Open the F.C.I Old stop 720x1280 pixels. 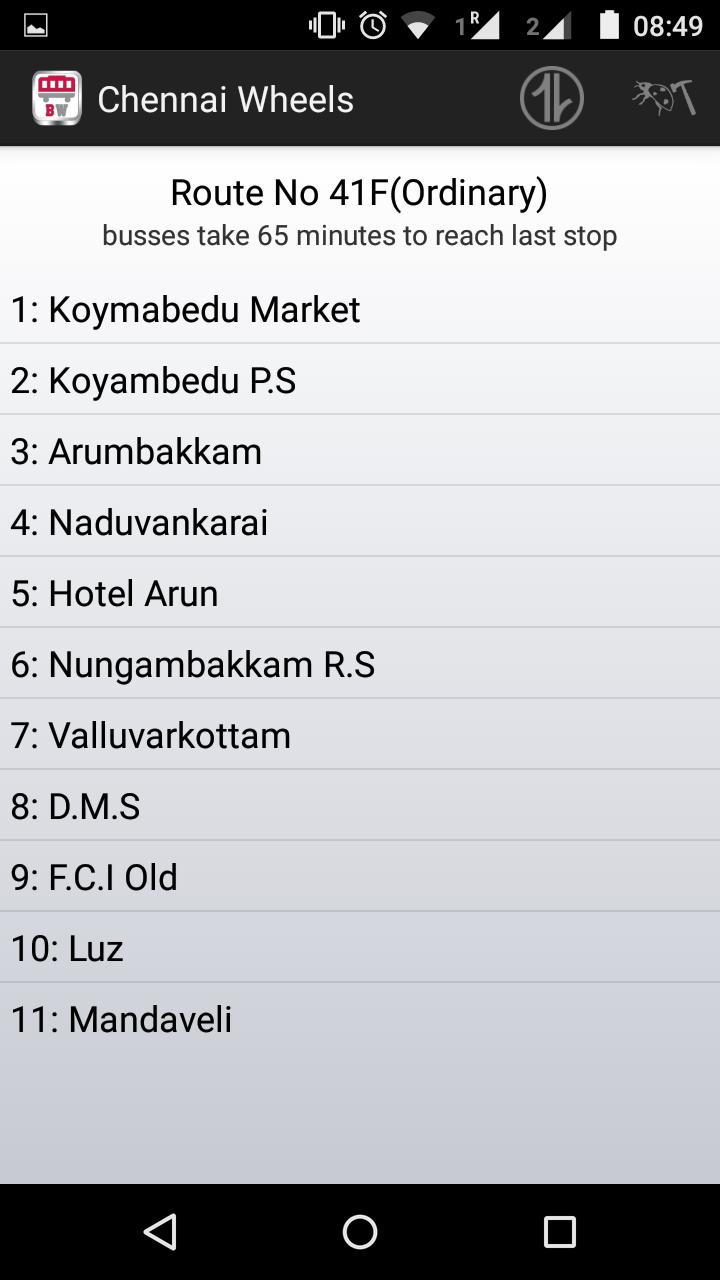point(360,877)
